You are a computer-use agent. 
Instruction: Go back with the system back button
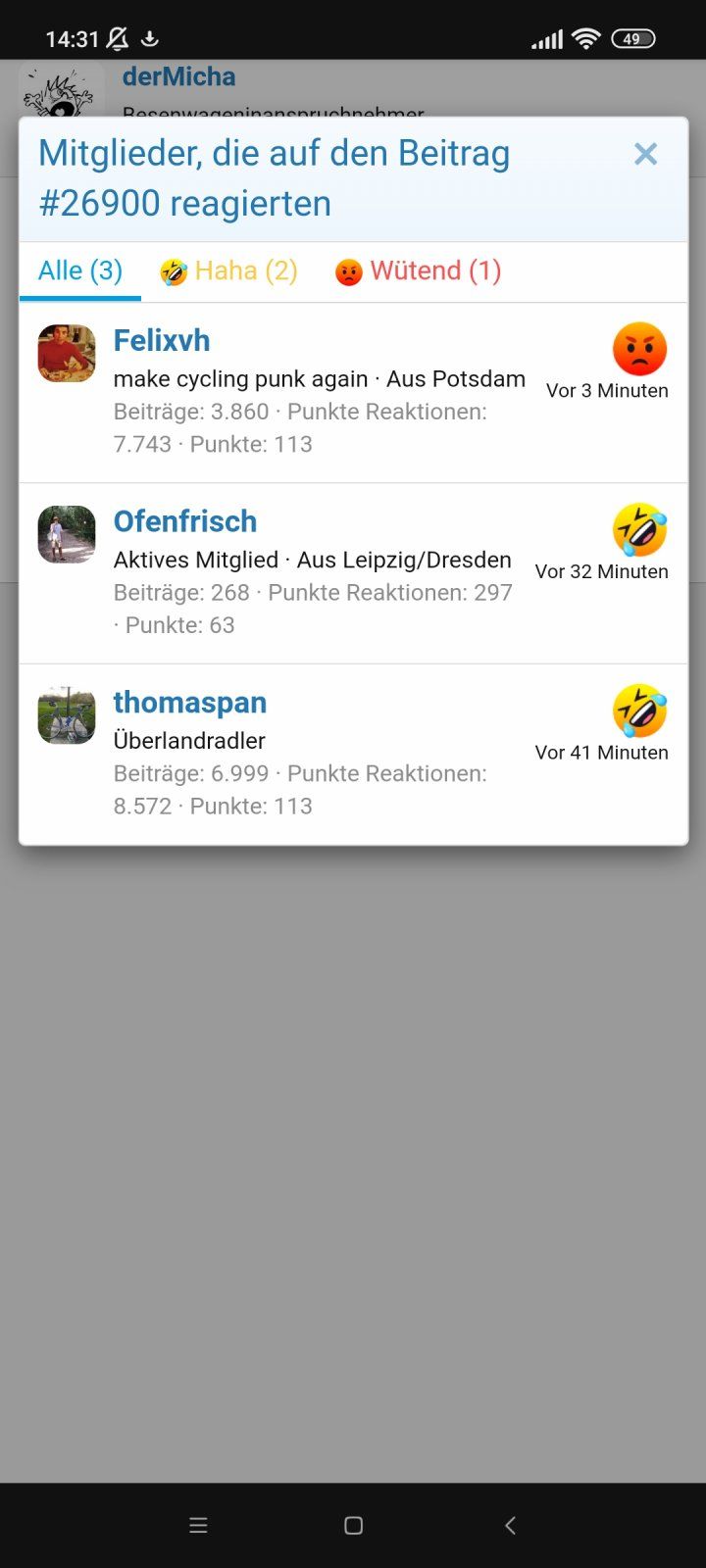tap(510, 1525)
